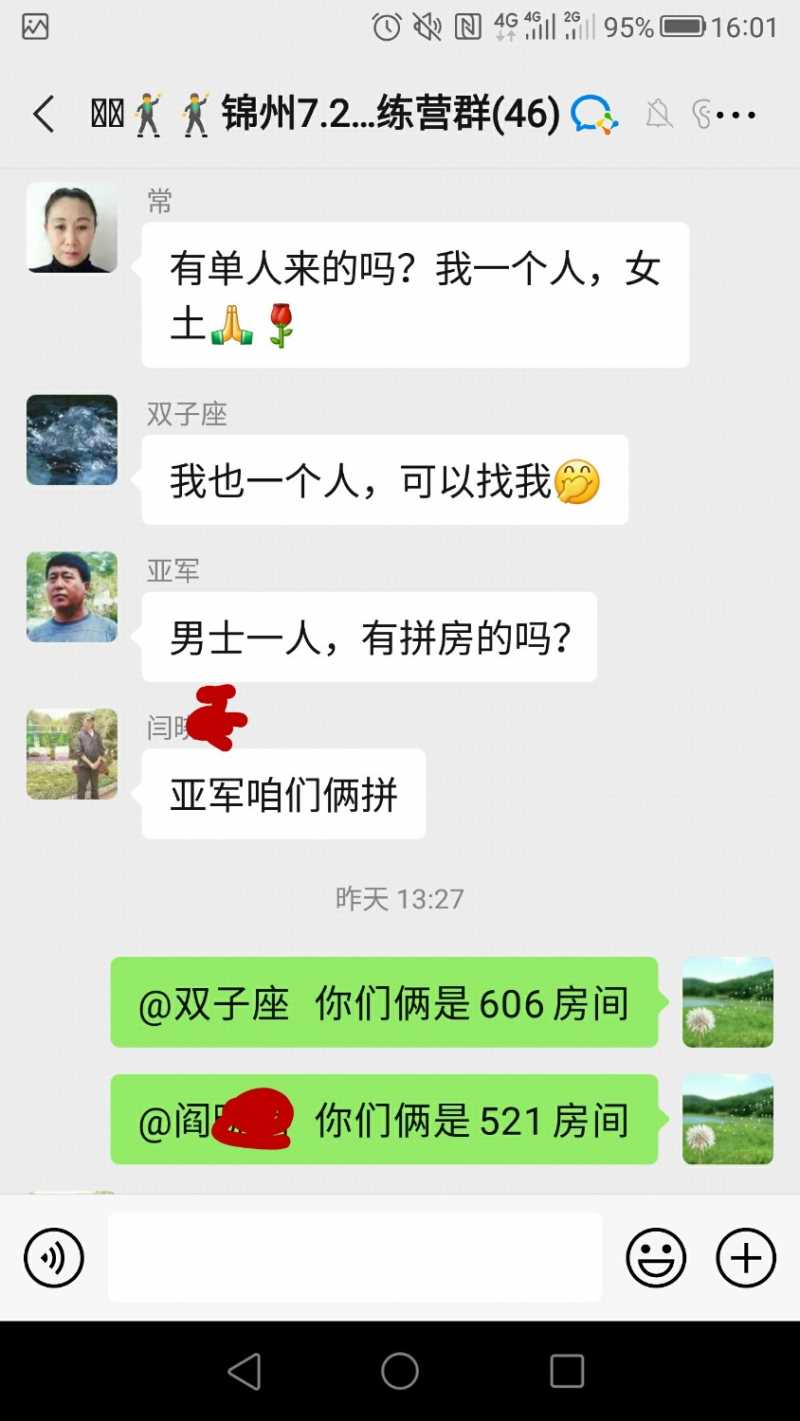Open the avatar beside 亚军咱们俩拼 message
The image size is (800, 1421).
coord(72,754)
